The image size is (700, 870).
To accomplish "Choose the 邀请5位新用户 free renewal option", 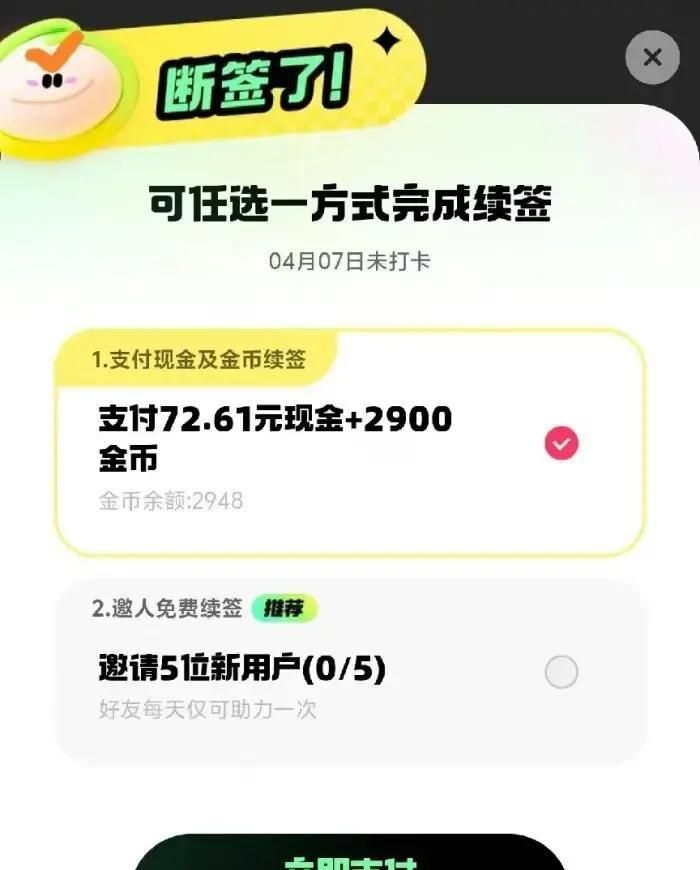I will click(x=561, y=672).
